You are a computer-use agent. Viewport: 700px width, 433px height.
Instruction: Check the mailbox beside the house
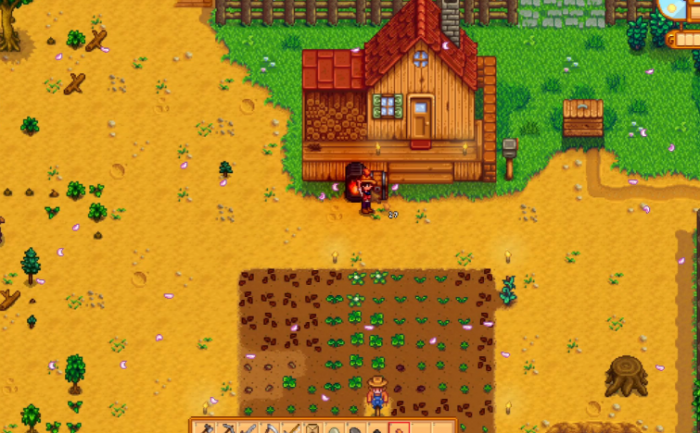click(509, 152)
